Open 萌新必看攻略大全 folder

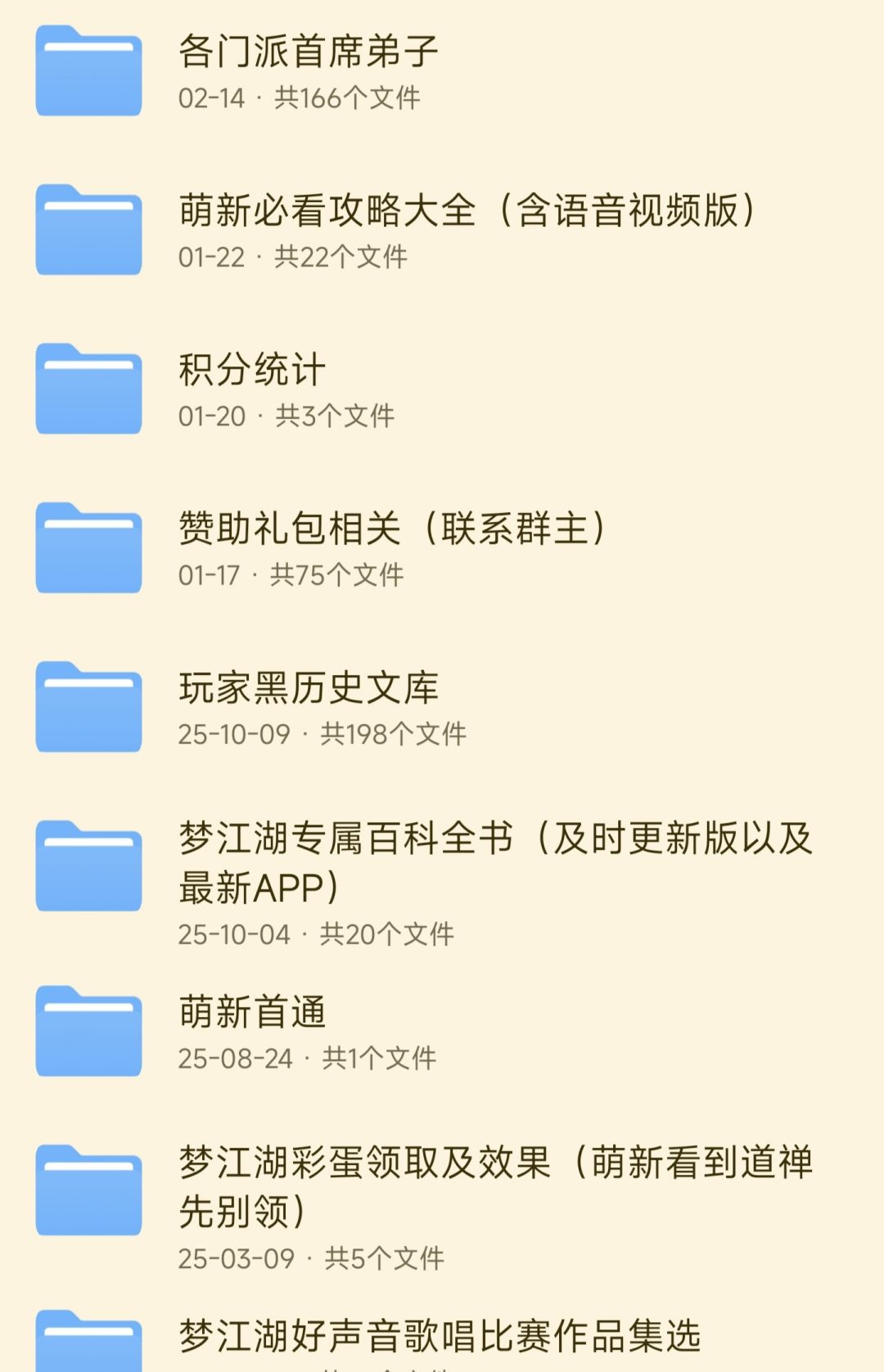pyautogui.click(x=465, y=211)
